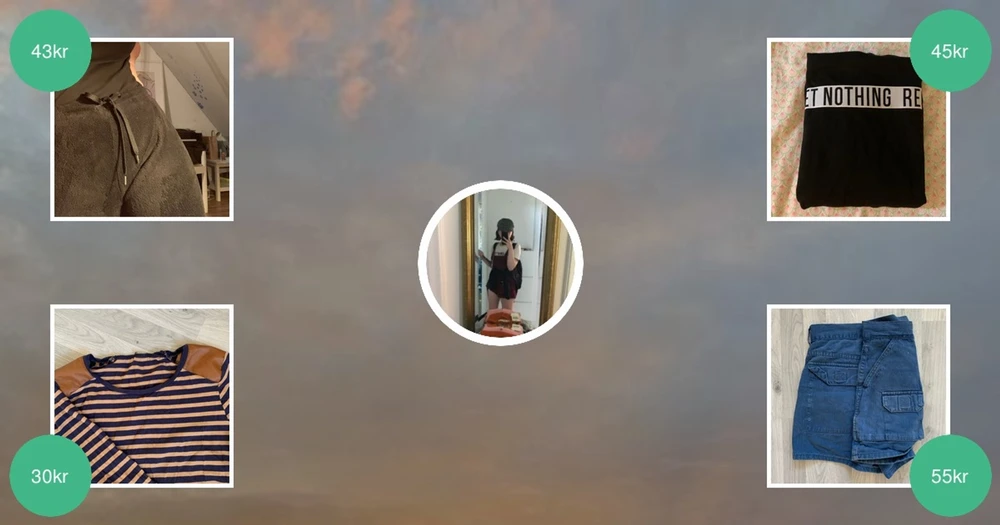
Task: Open the seller's round profile photo
Action: pos(500,263)
